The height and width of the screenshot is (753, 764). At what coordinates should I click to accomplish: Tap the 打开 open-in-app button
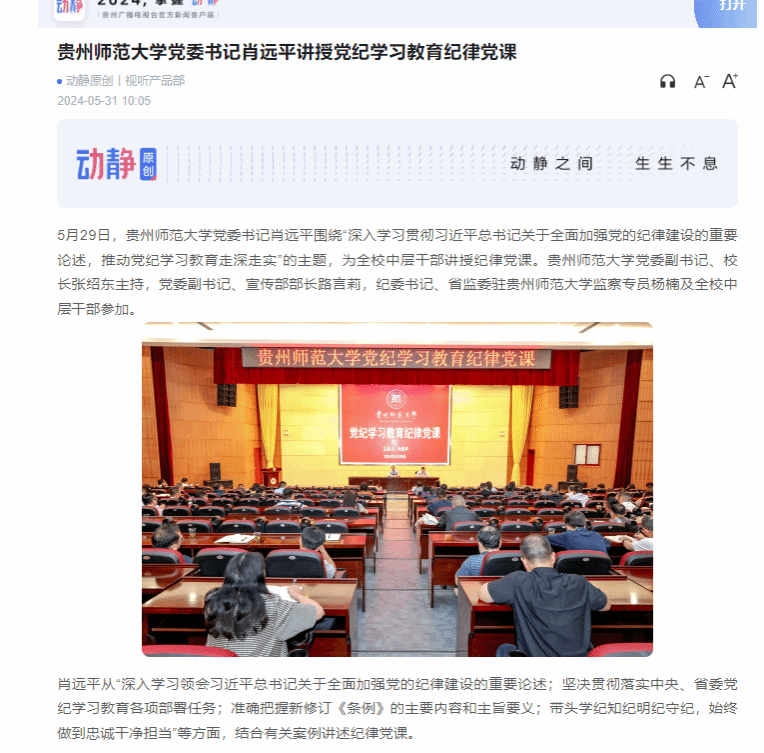click(x=733, y=7)
